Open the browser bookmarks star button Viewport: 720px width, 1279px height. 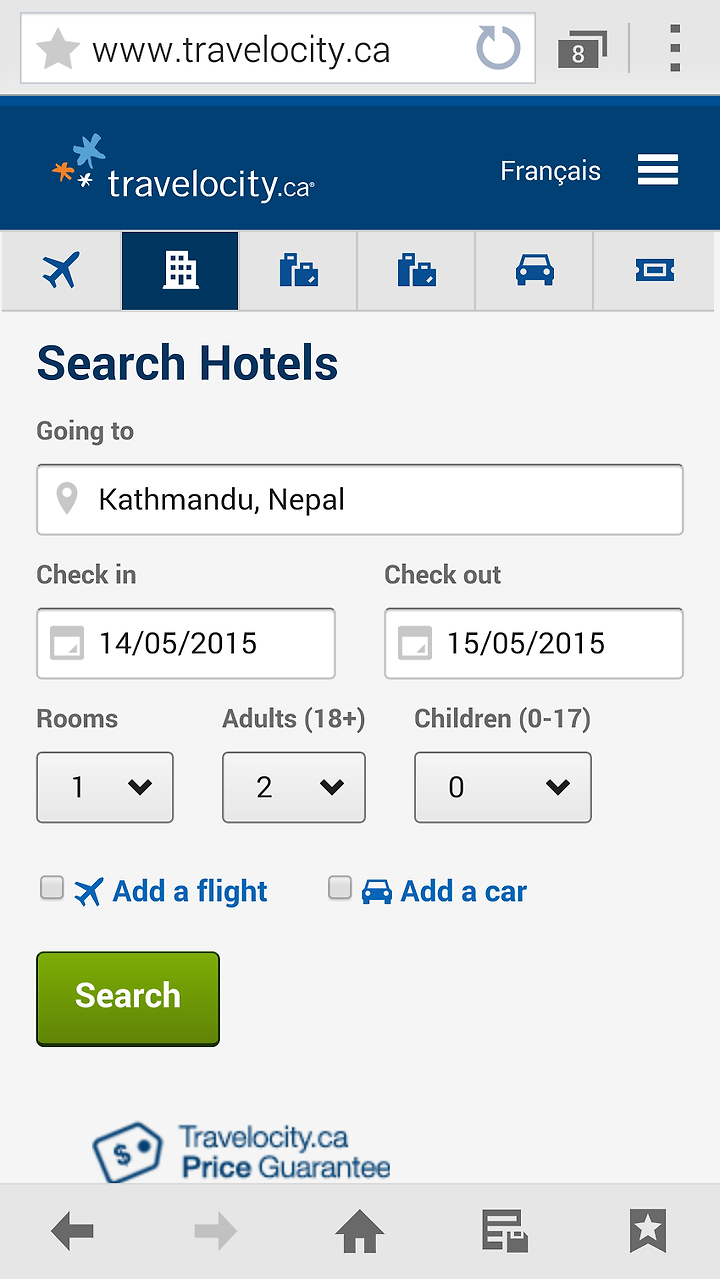click(648, 1231)
